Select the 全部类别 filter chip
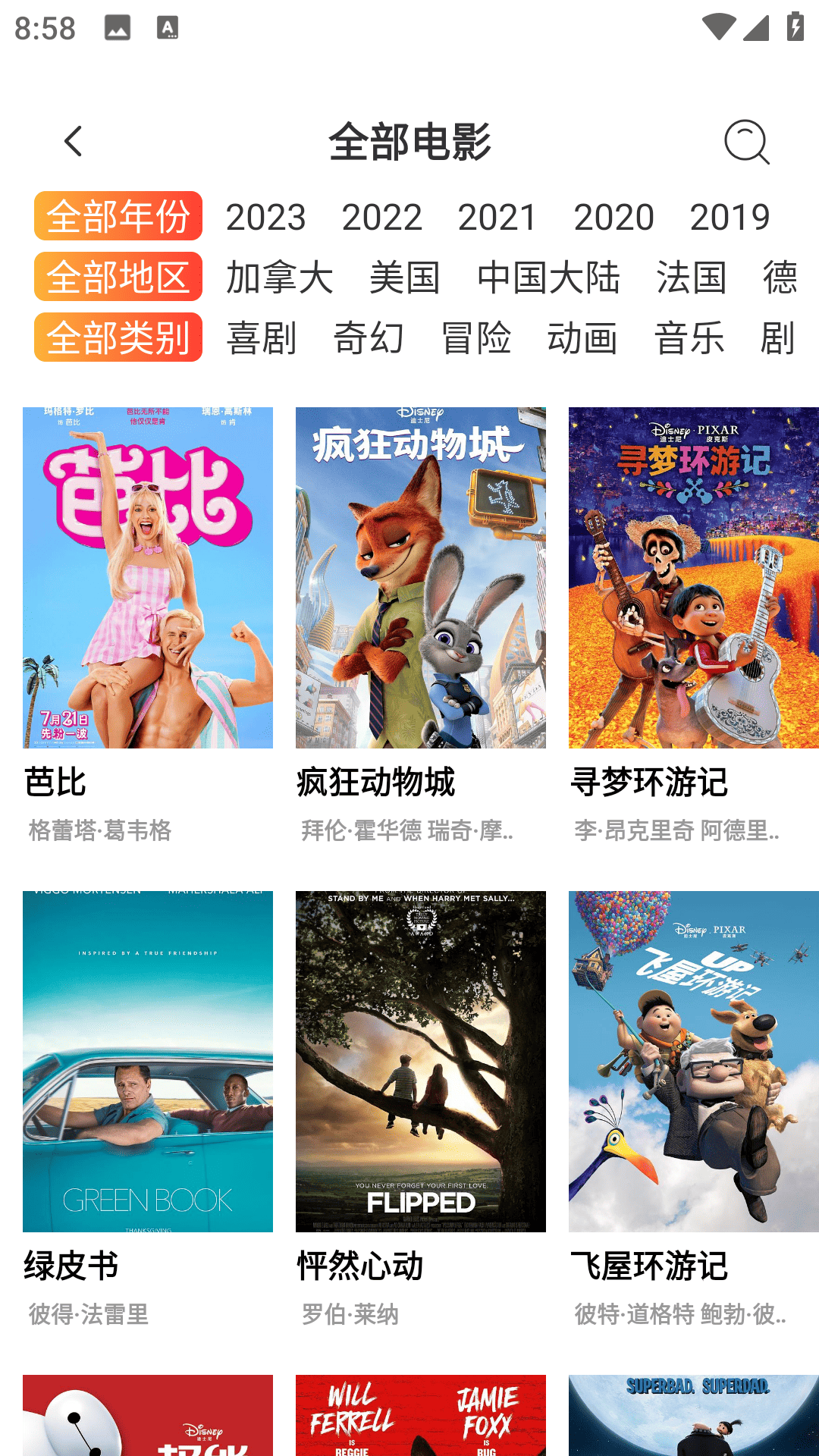This screenshot has height=1456, width=819. coord(118,339)
